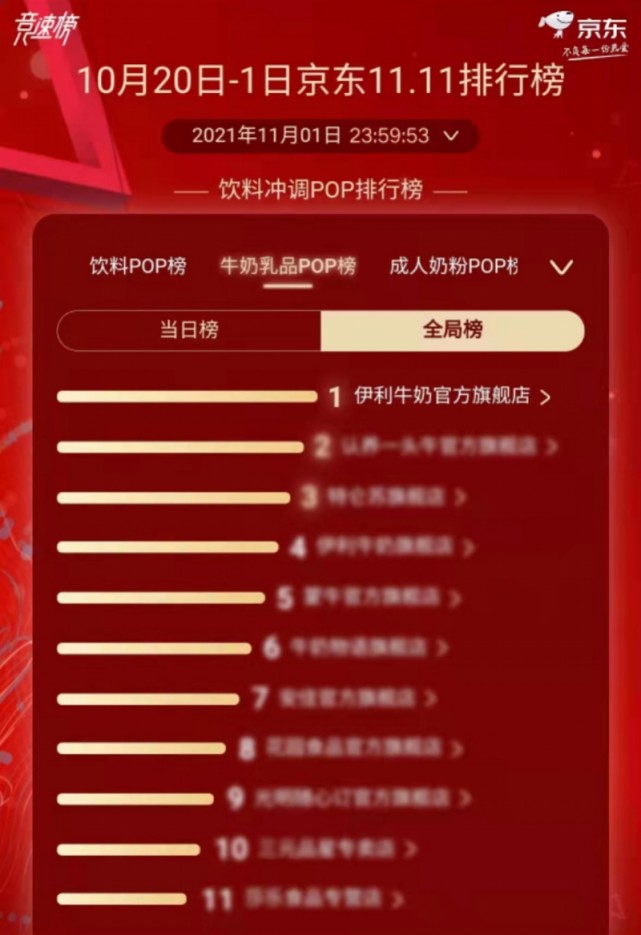This screenshot has height=935, width=641.
Task: Switch to the 当日榜 ranking
Action: pos(189,330)
